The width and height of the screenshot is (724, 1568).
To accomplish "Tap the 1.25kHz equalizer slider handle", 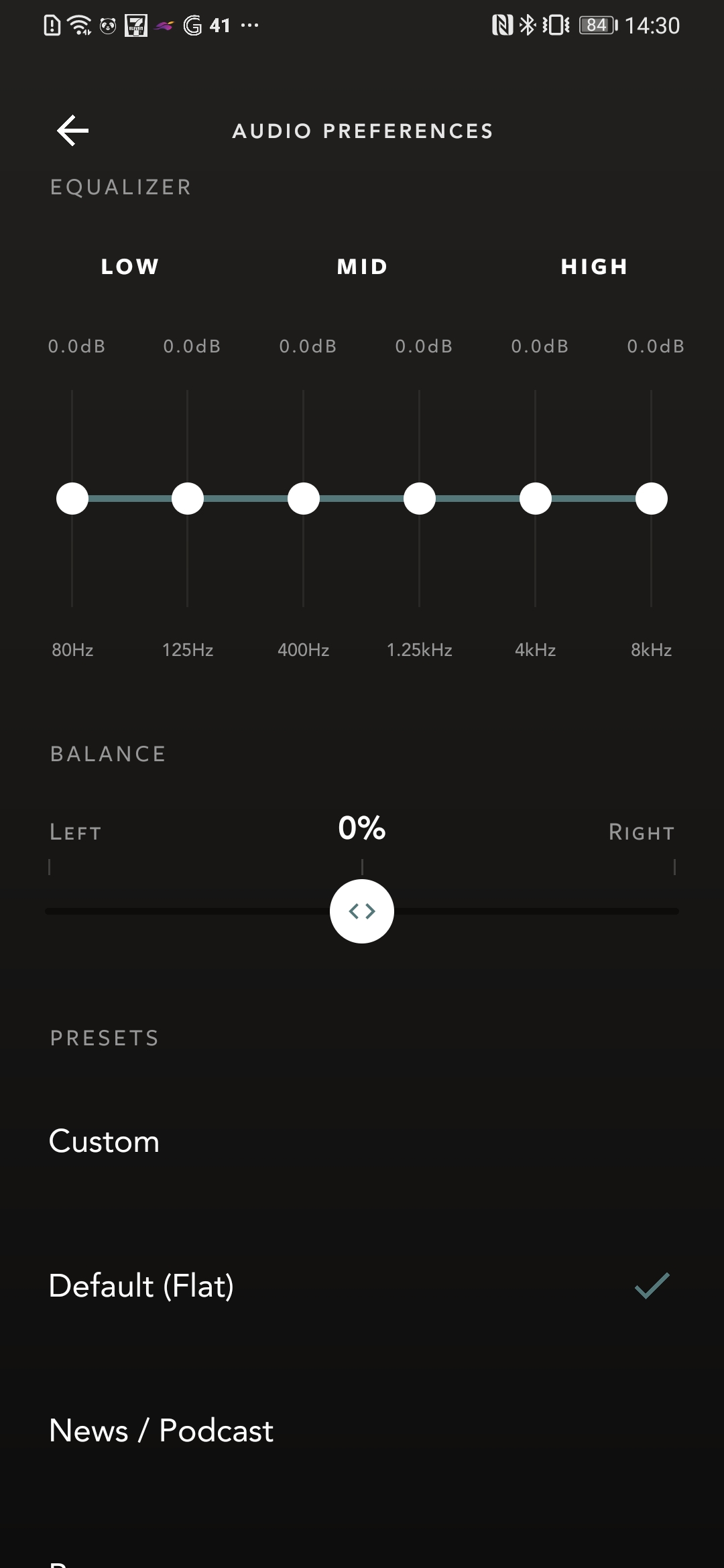I will [x=420, y=499].
